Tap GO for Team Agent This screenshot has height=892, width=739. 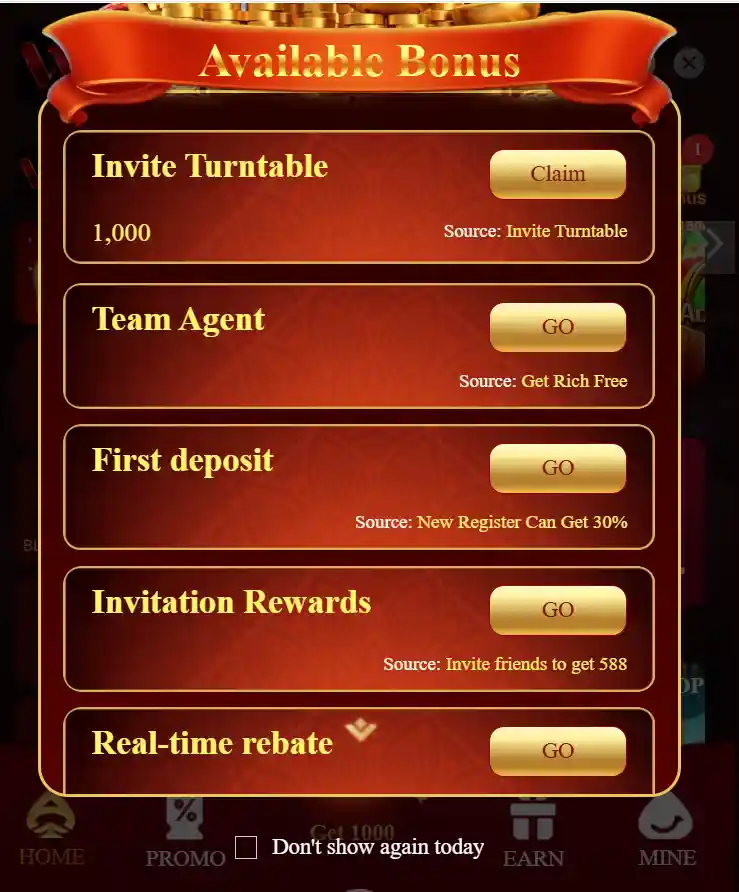pos(557,327)
